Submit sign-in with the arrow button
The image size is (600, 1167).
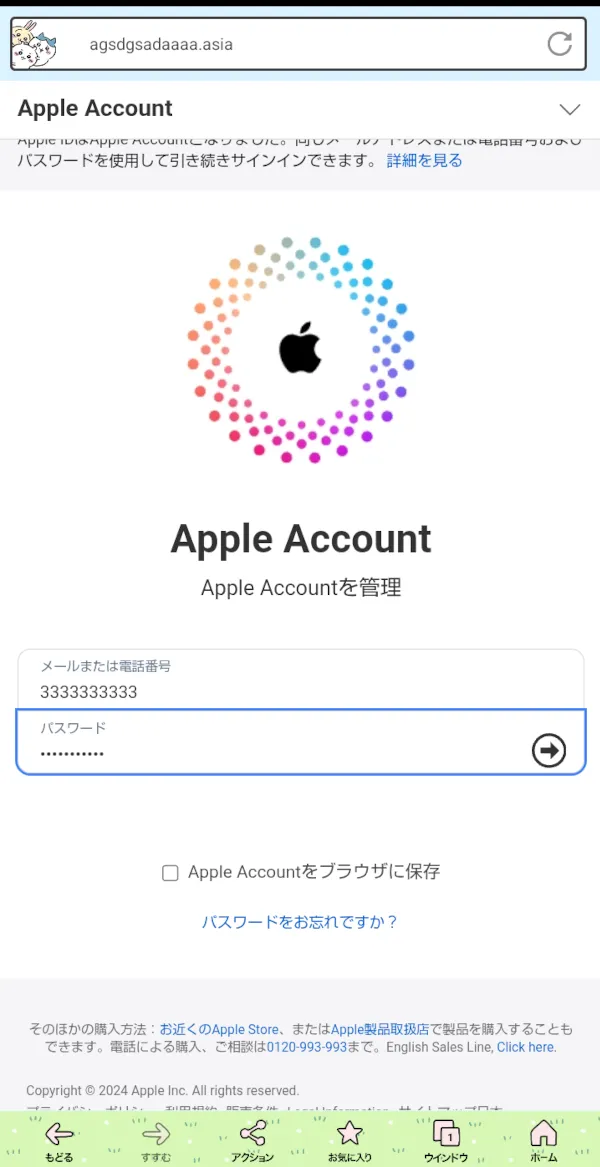(x=548, y=750)
